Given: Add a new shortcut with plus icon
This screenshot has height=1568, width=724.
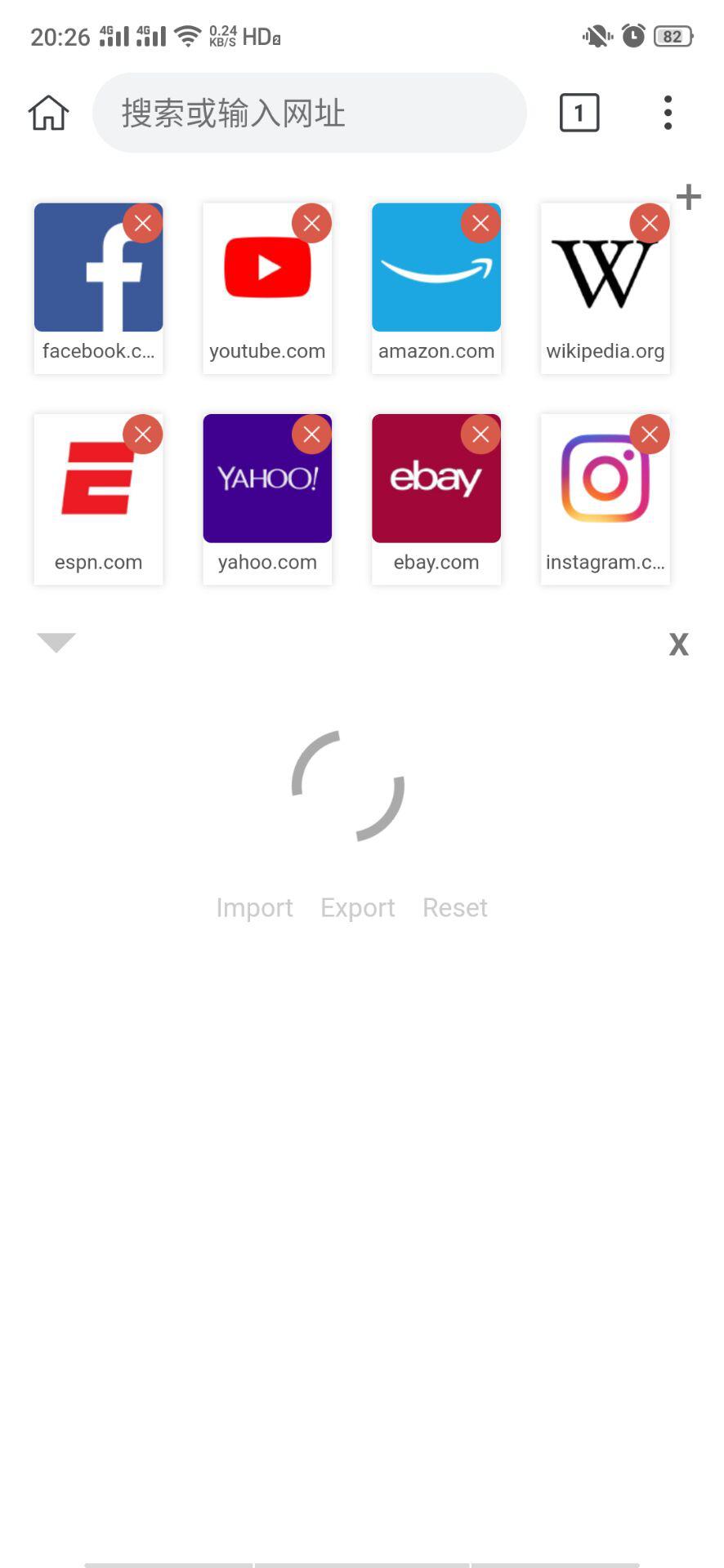Looking at the screenshot, I should click(688, 197).
